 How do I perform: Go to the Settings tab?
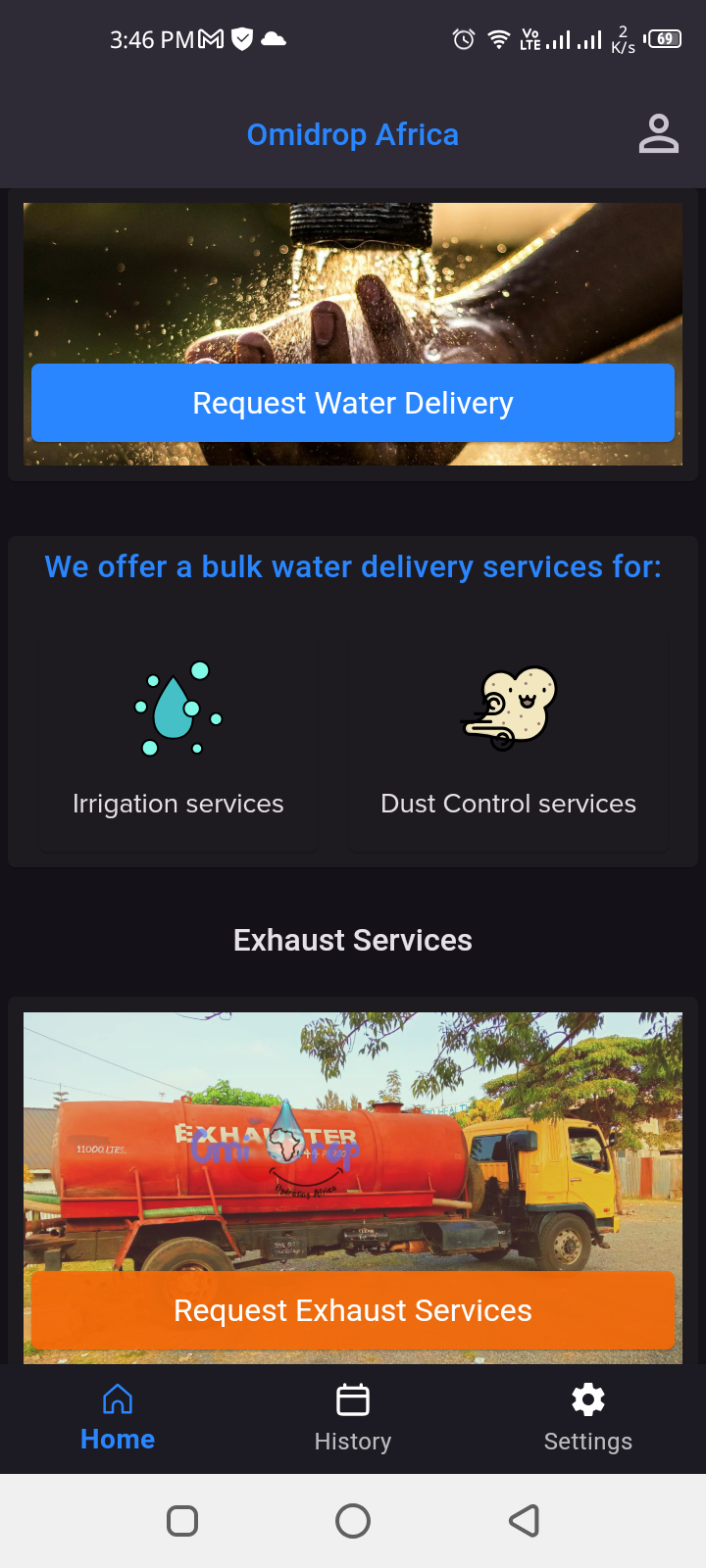pyautogui.click(x=588, y=1418)
